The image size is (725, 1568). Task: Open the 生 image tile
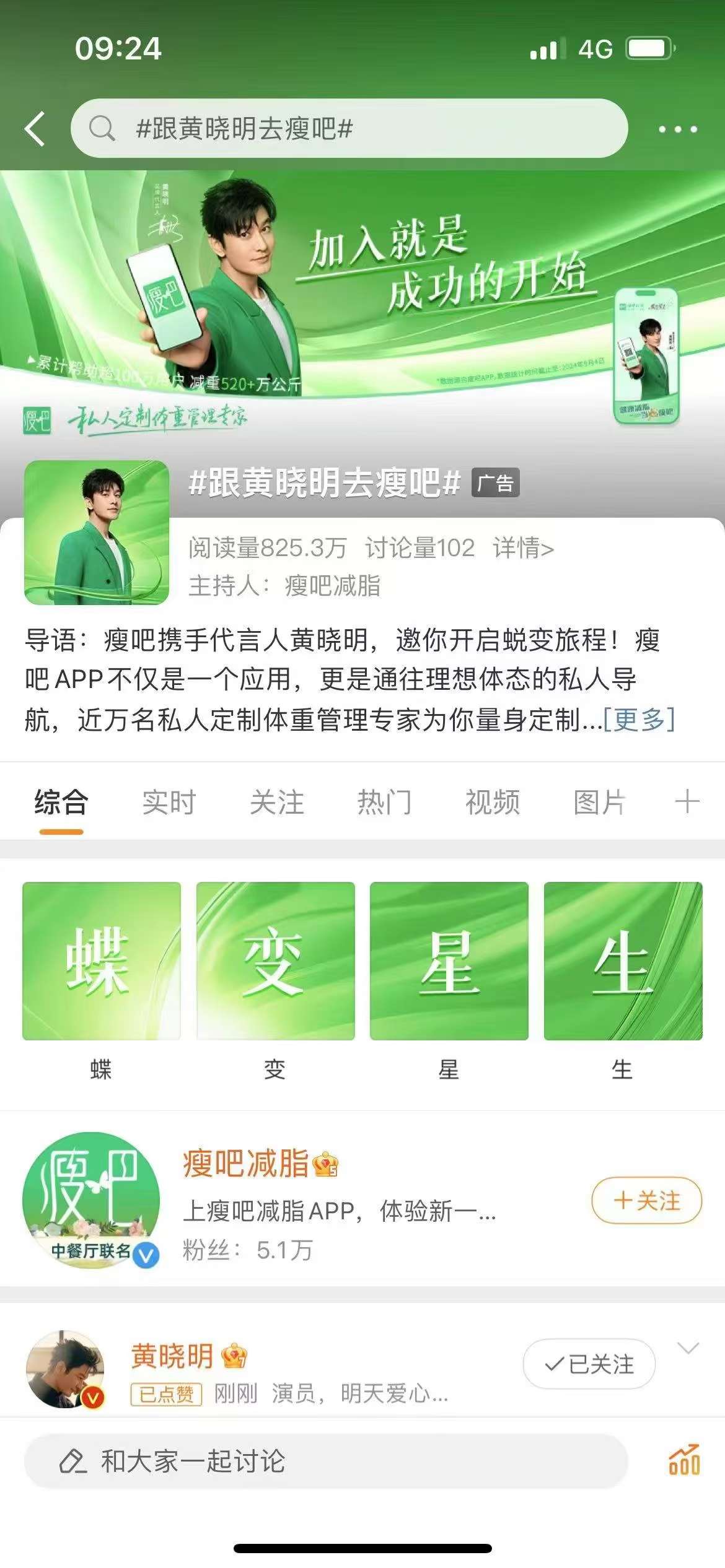623,961
